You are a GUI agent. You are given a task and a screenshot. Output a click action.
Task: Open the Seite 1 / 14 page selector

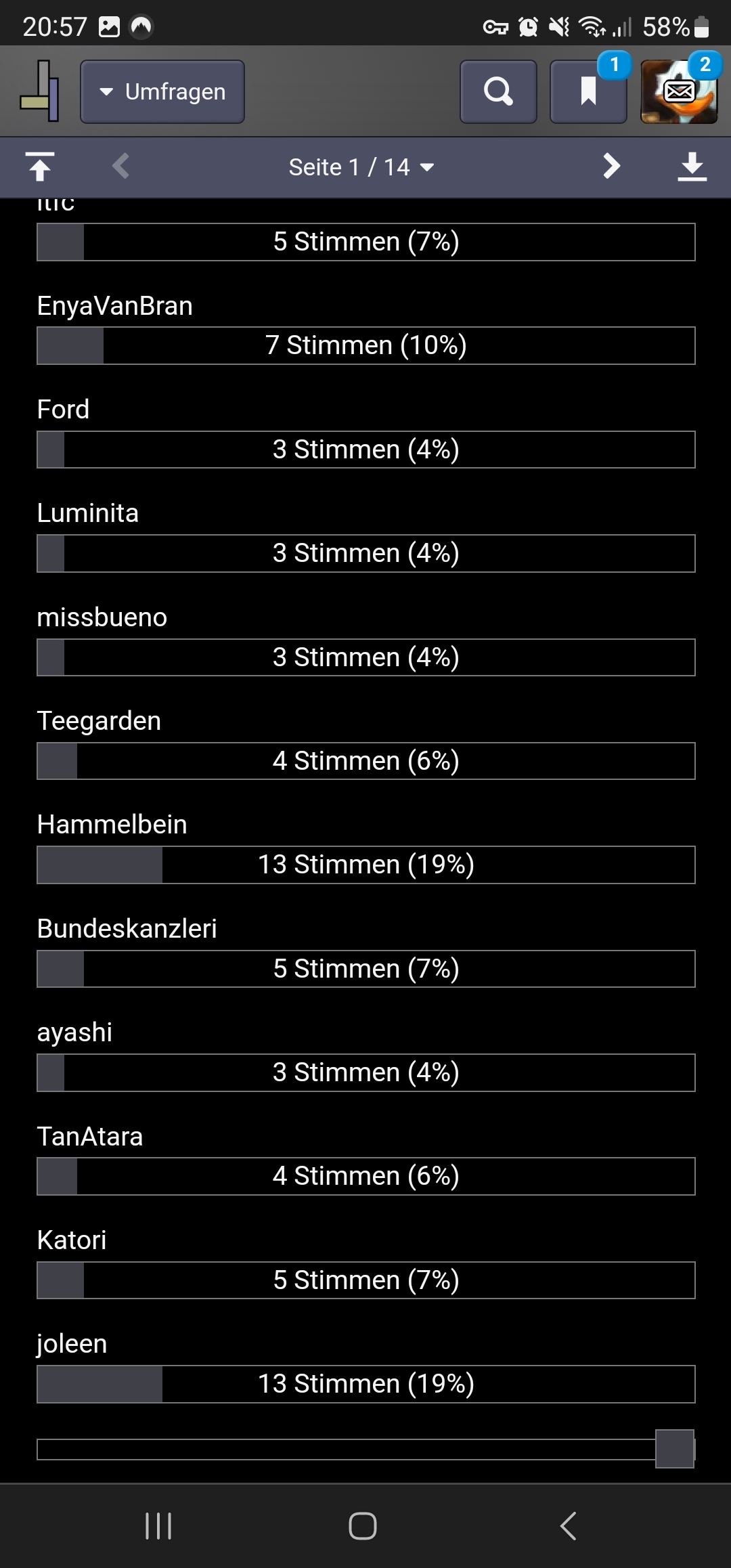[x=361, y=167]
